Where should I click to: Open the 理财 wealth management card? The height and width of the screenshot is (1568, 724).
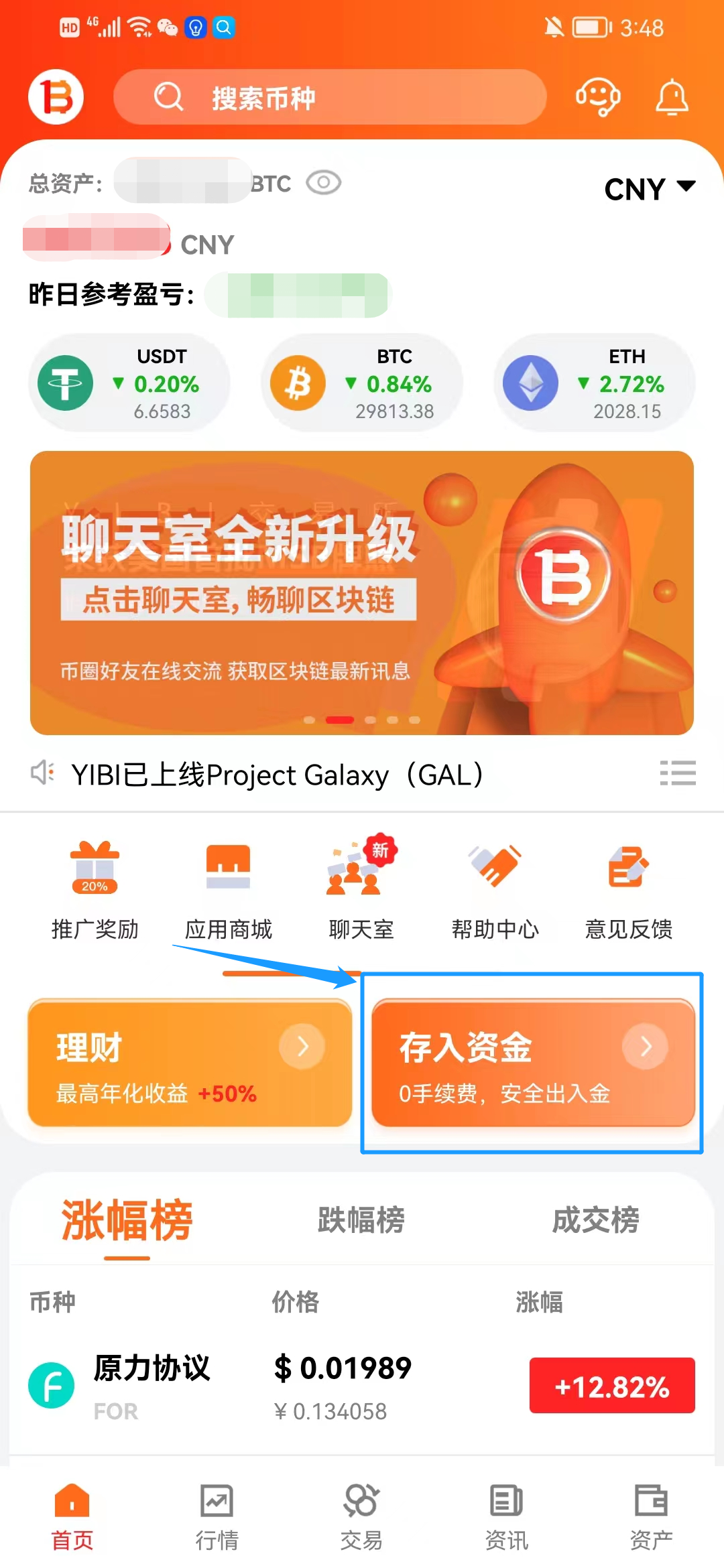(x=190, y=1063)
